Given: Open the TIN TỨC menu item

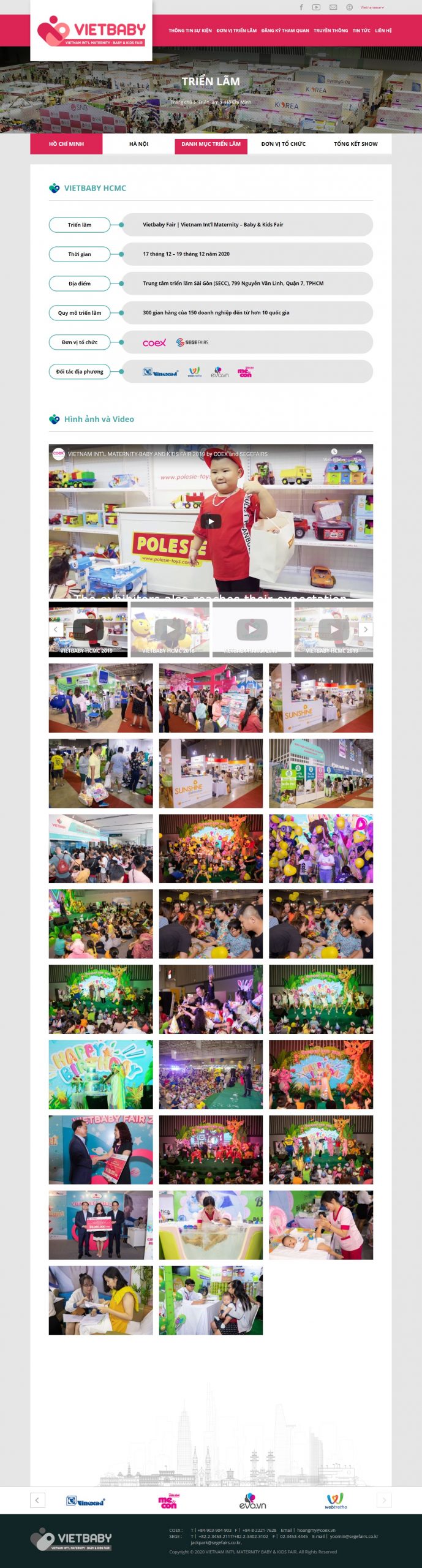Looking at the screenshot, I should pyautogui.click(x=361, y=30).
